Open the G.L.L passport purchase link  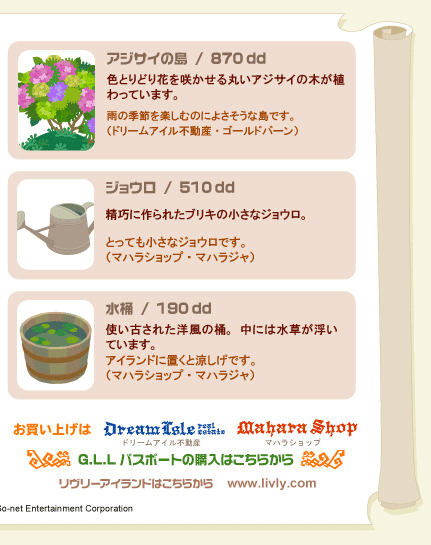(186, 460)
